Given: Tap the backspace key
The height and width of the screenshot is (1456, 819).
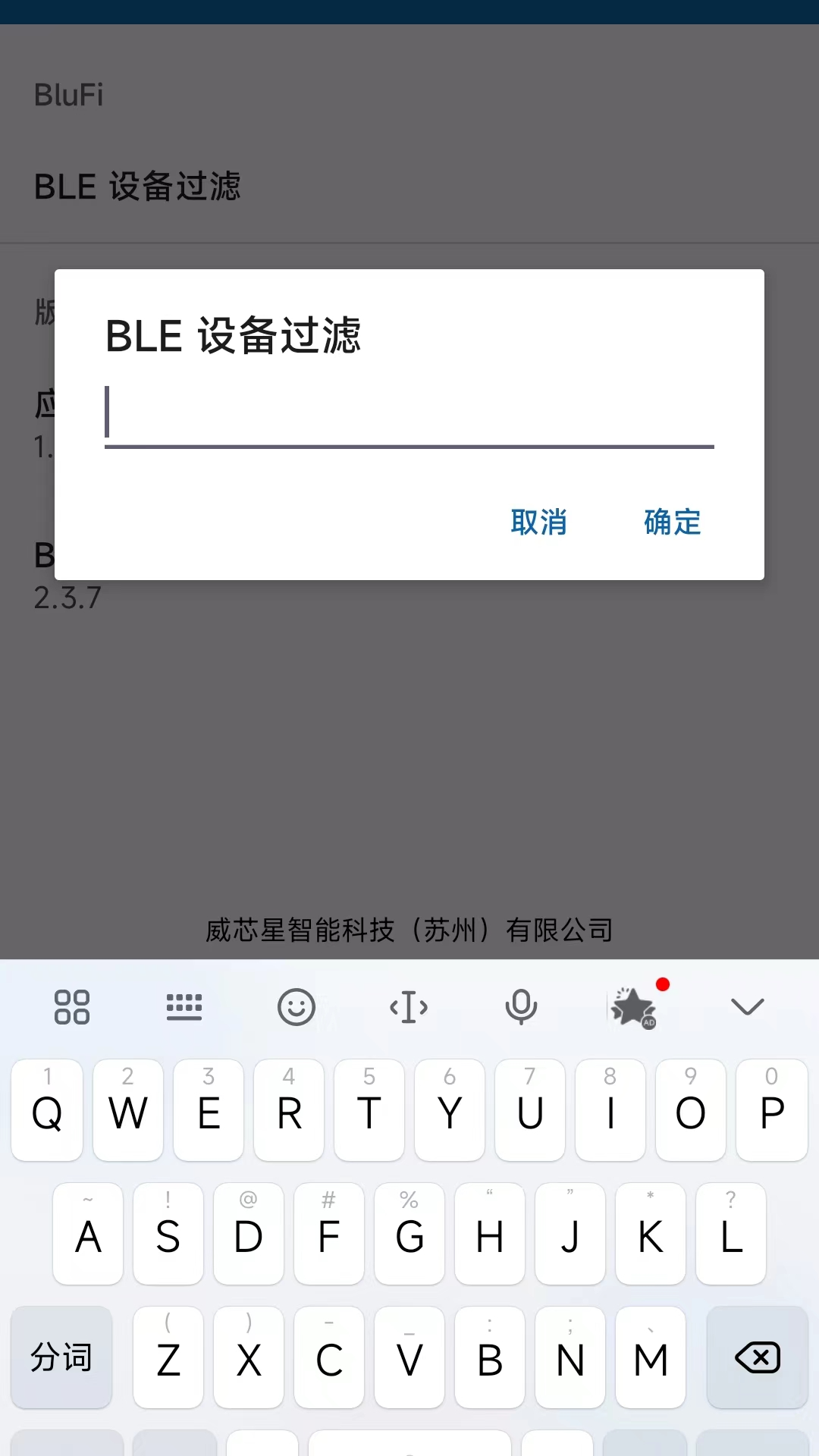Looking at the screenshot, I should coord(758,1357).
